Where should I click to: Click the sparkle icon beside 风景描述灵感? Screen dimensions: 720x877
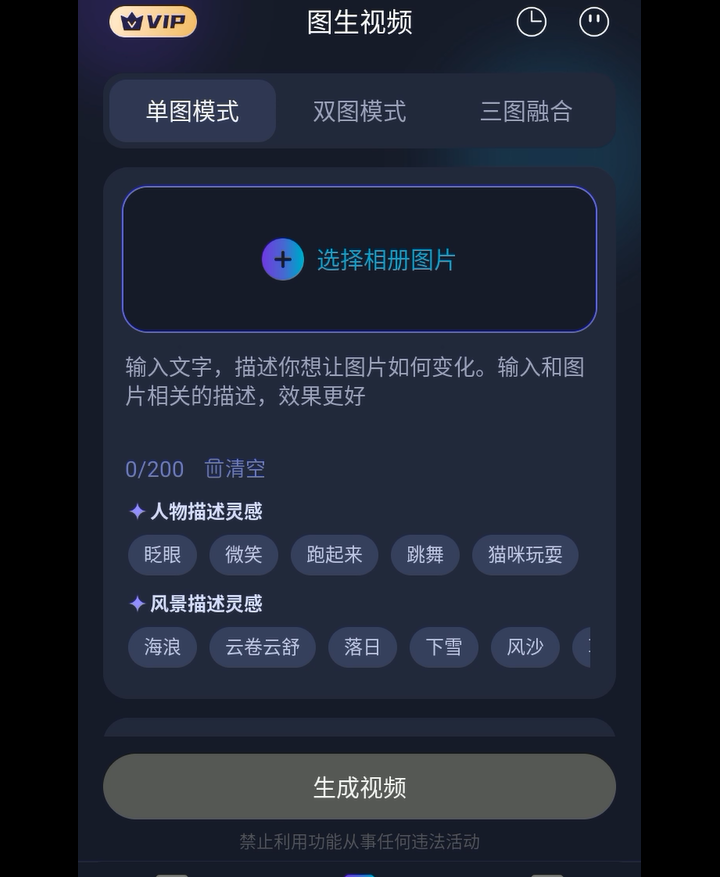point(134,604)
